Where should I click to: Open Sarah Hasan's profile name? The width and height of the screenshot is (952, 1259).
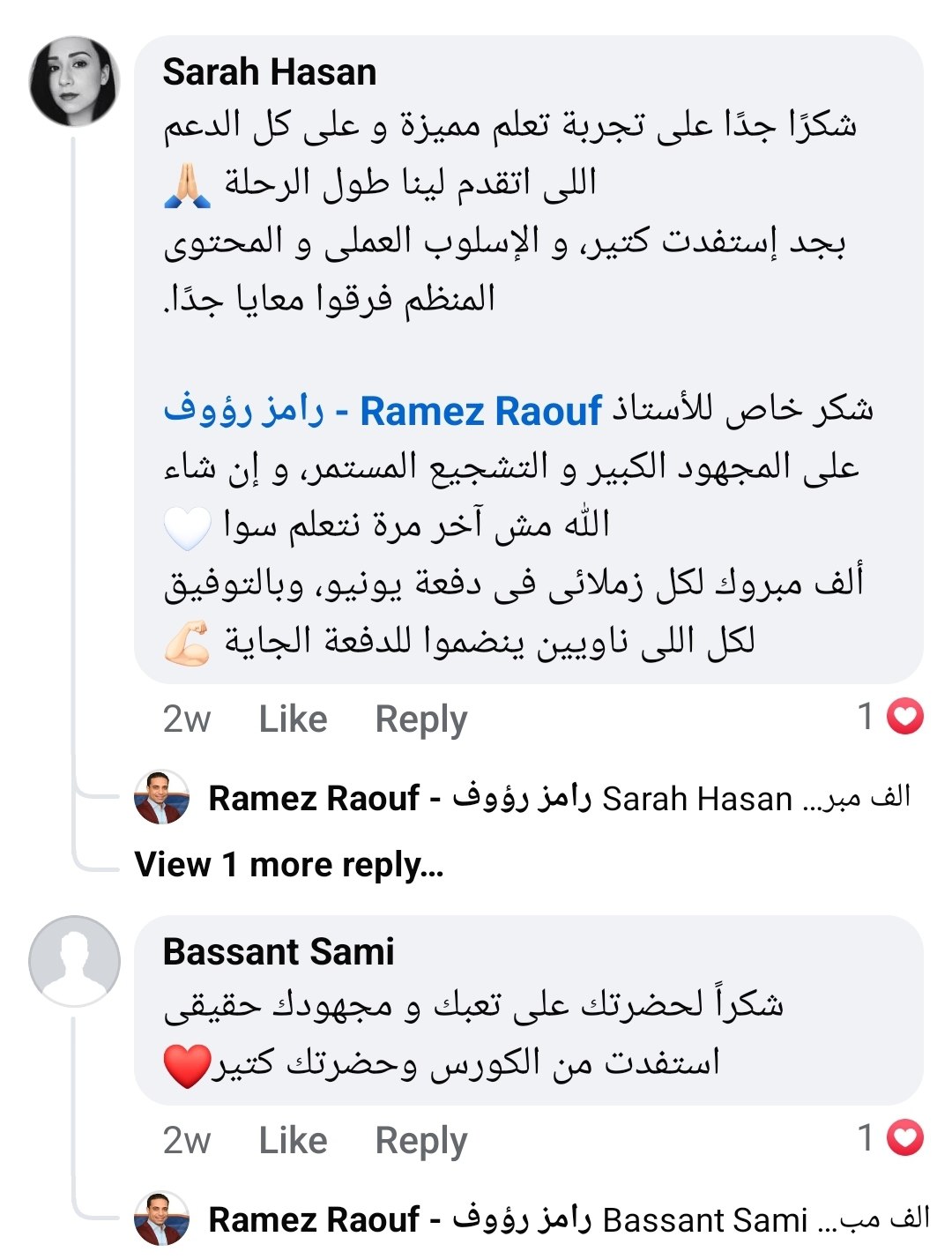point(269,72)
